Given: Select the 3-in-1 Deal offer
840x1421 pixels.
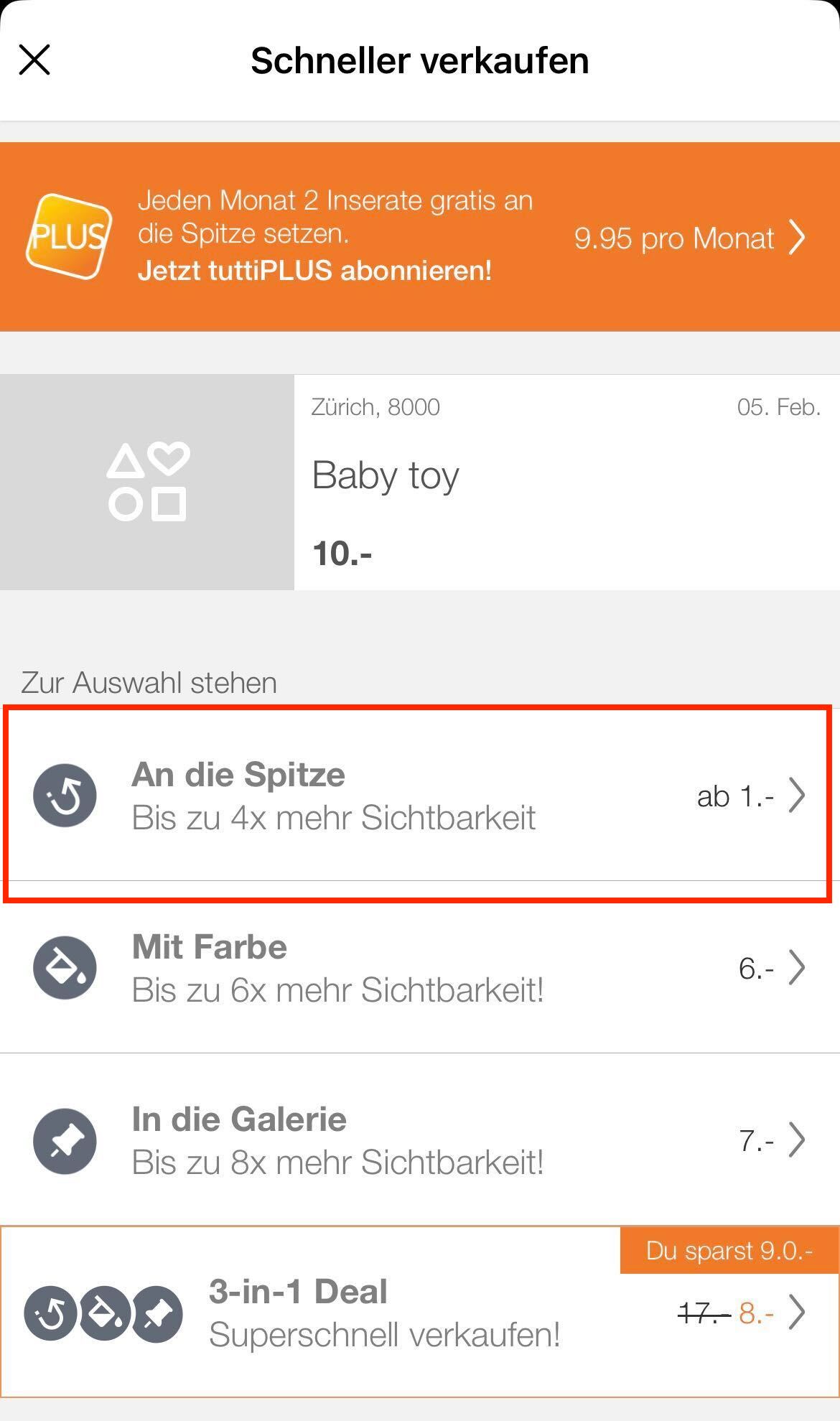Looking at the screenshot, I should 419,1313.
